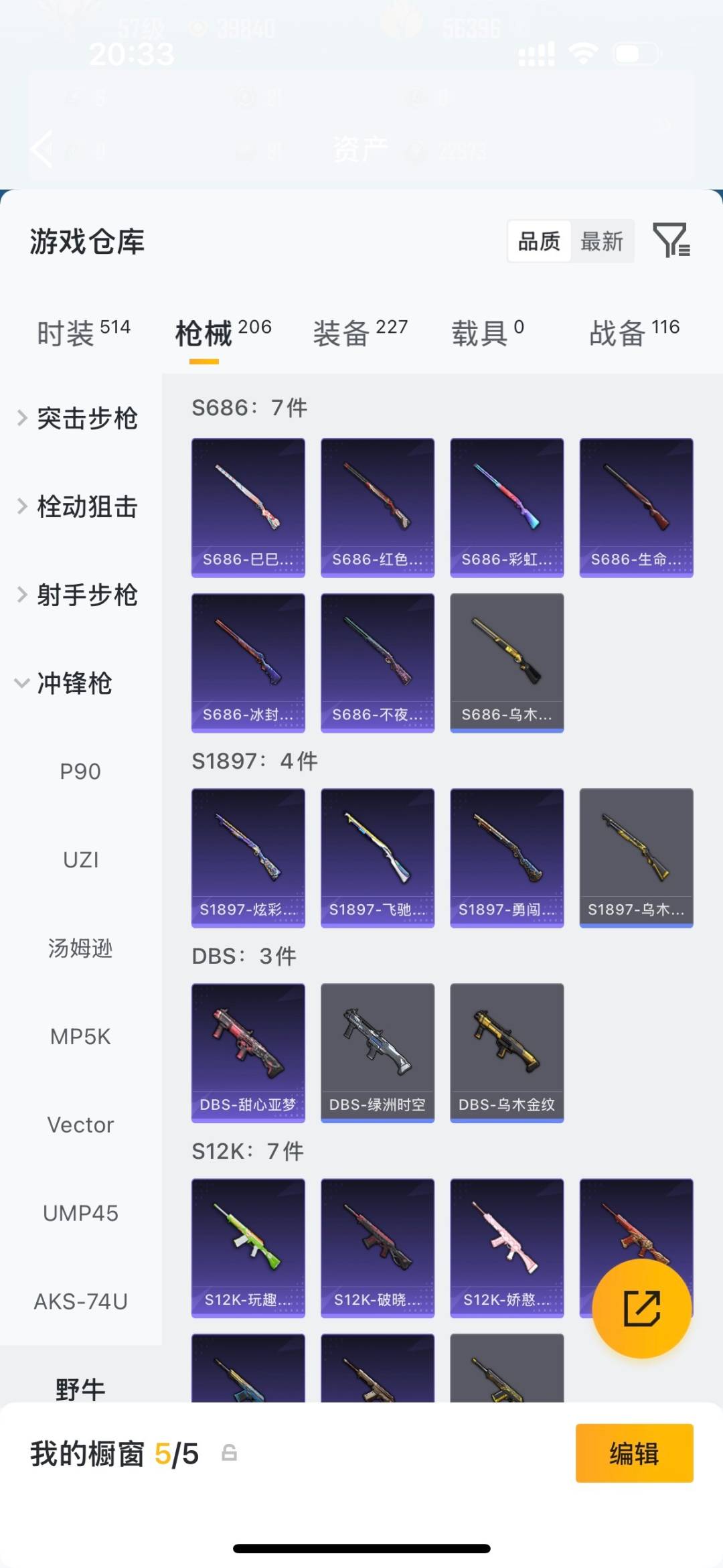Select the 野牛 category in sidebar
Image resolution: width=723 pixels, height=1568 pixels.
(80, 1388)
